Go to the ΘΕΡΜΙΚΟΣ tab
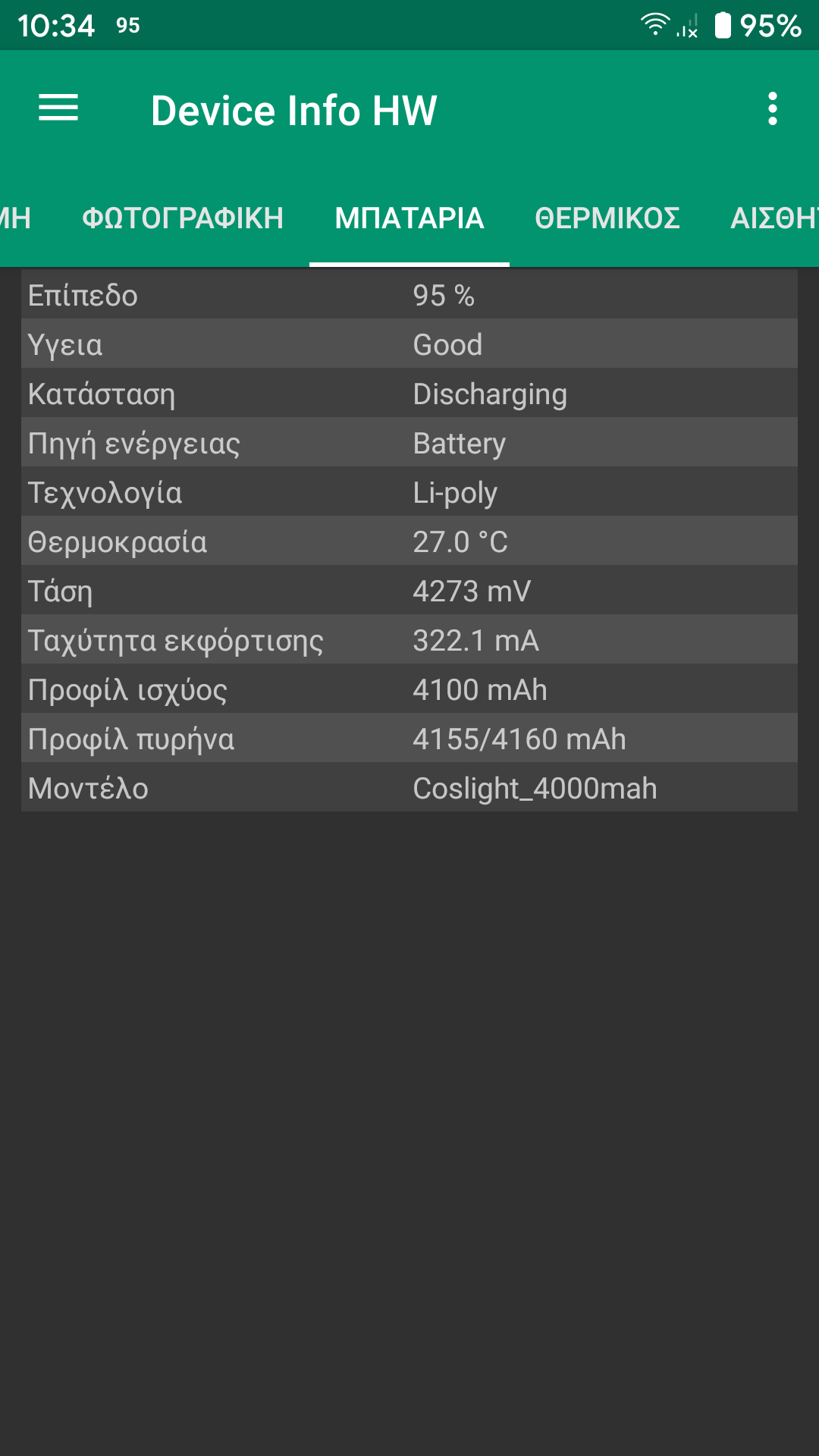819x1456 pixels. [607, 218]
